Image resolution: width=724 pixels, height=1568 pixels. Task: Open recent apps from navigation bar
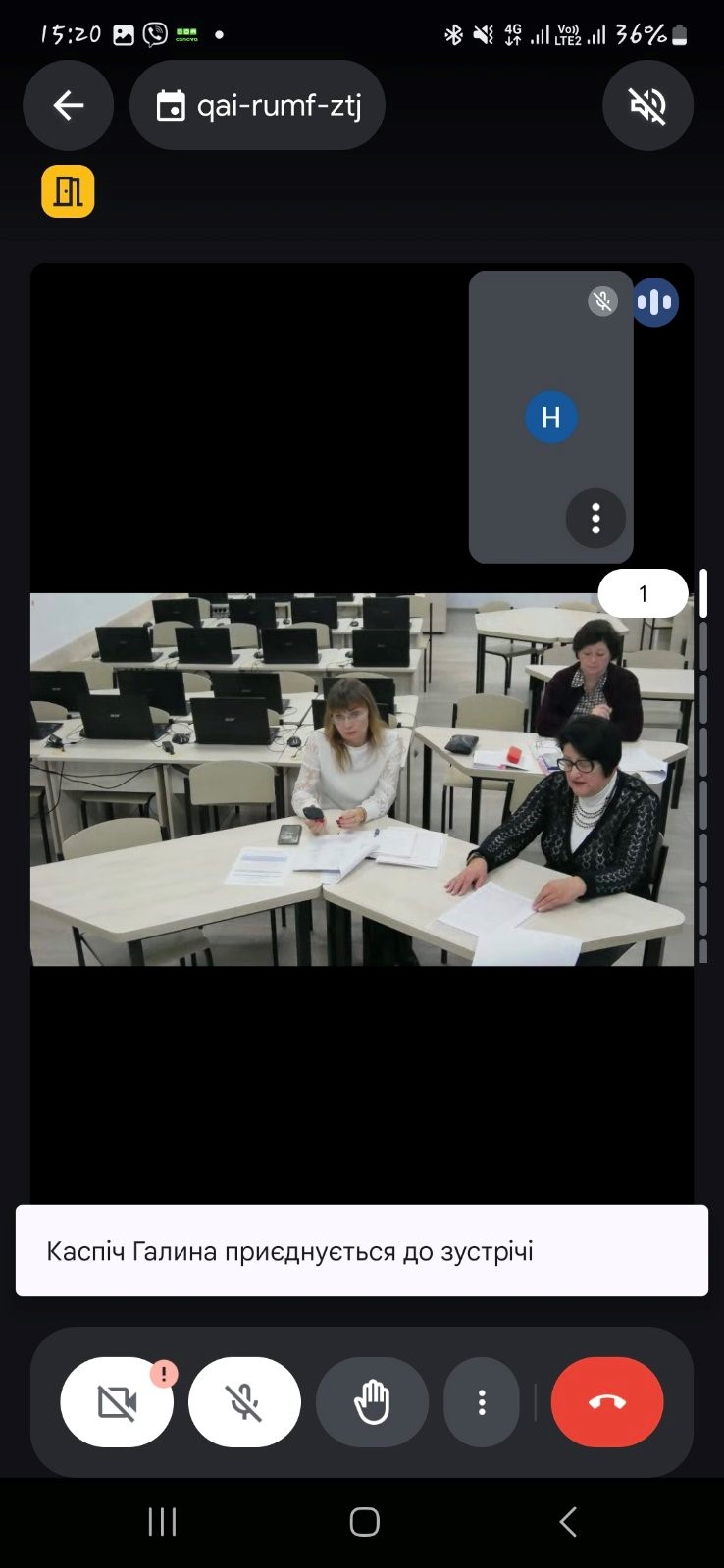point(162,1522)
